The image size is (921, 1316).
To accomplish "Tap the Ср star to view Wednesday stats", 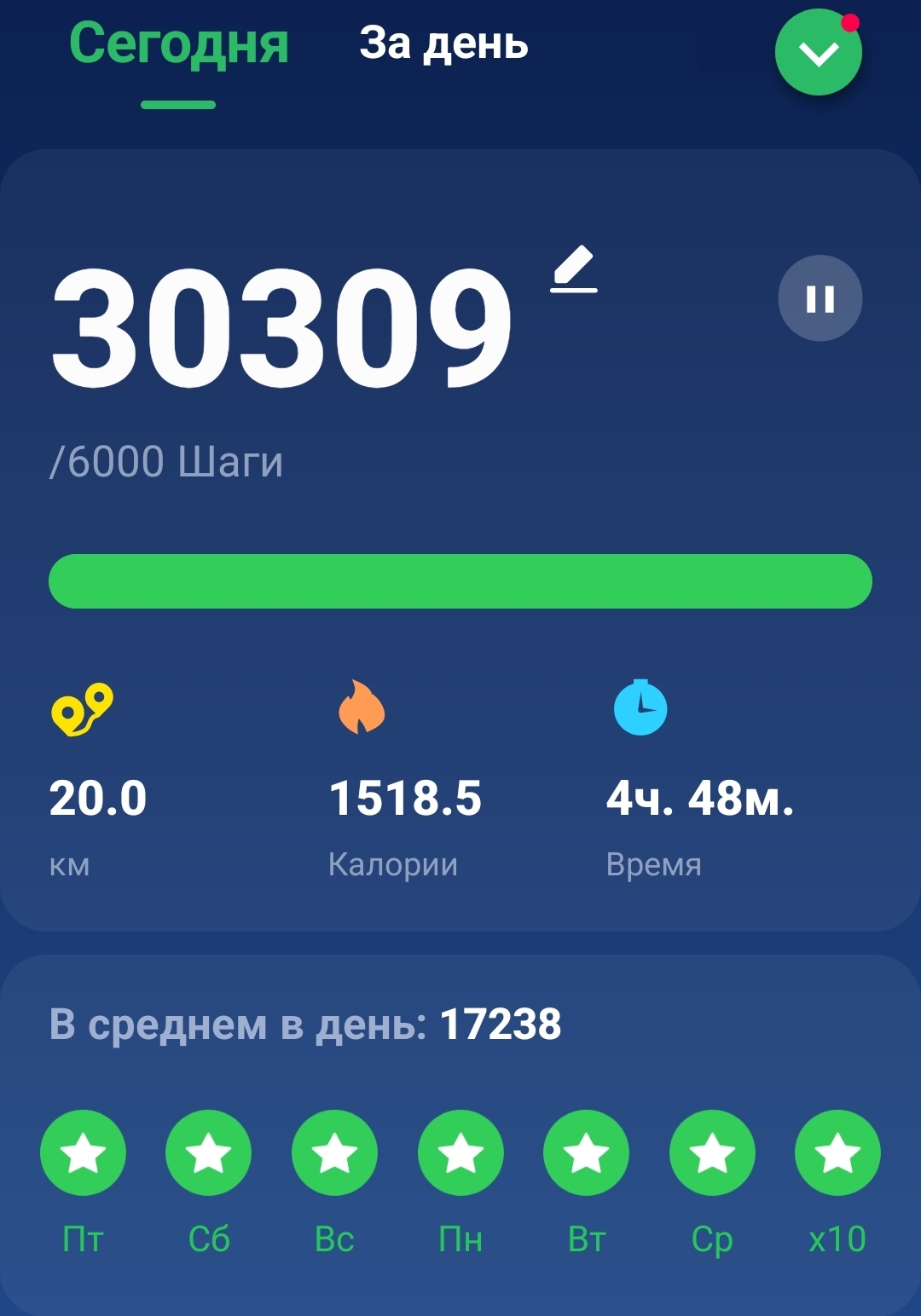I will [x=713, y=1152].
